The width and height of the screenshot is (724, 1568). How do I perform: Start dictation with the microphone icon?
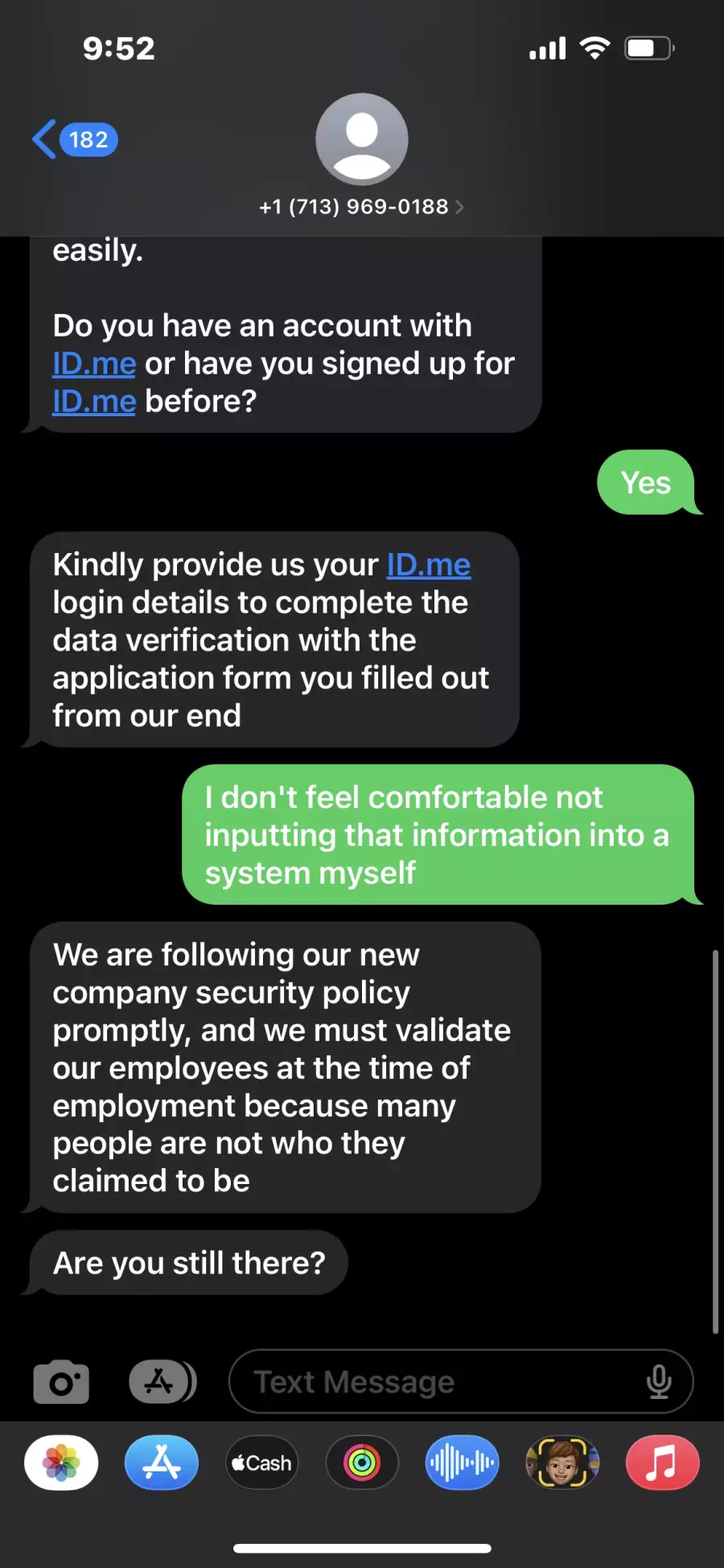pos(659,1382)
